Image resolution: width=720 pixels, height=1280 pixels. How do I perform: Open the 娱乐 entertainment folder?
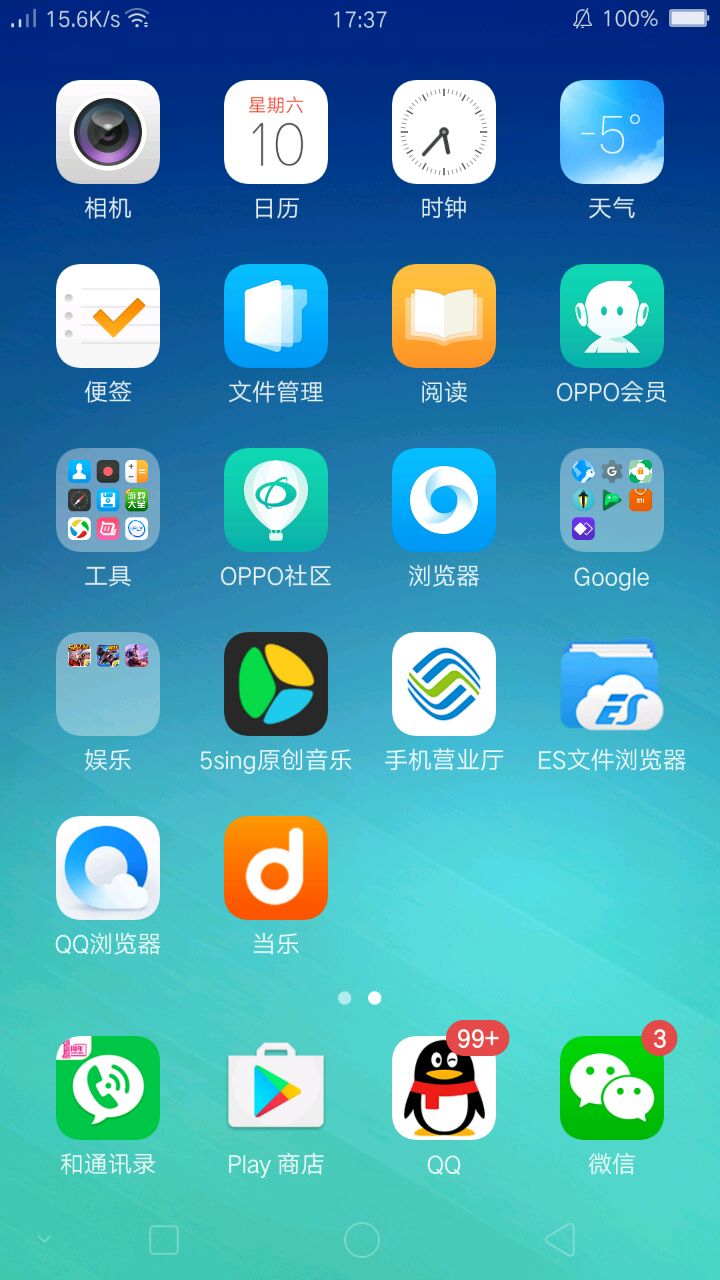[x=108, y=684]
